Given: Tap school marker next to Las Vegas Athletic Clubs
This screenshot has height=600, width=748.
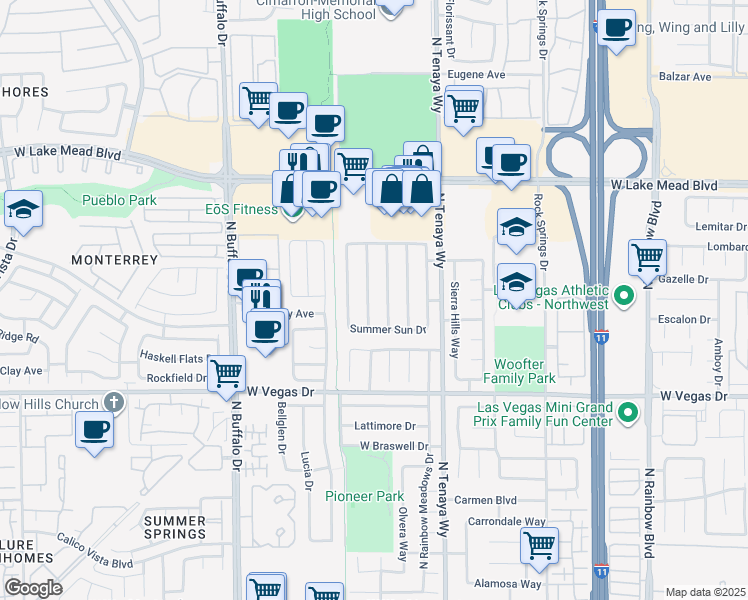Looking at the screenshot, I should coord(516,283).
